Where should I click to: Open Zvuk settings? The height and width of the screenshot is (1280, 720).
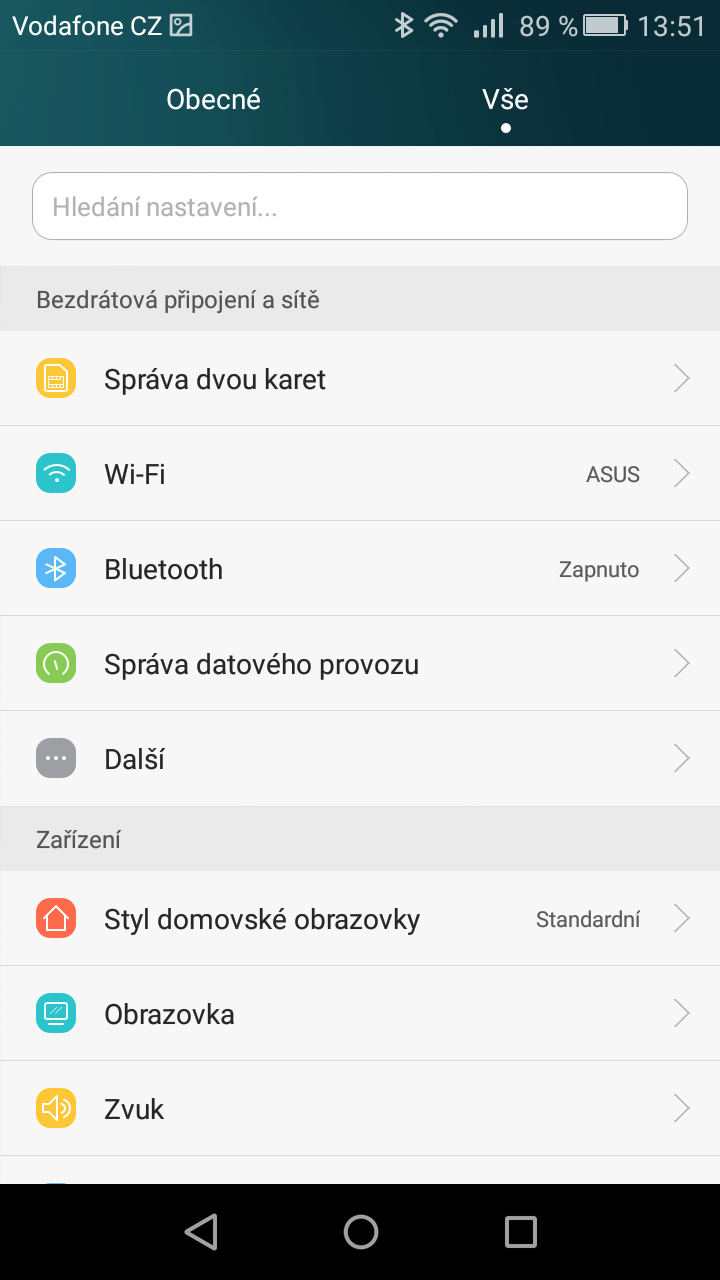tap(360, 1109)
